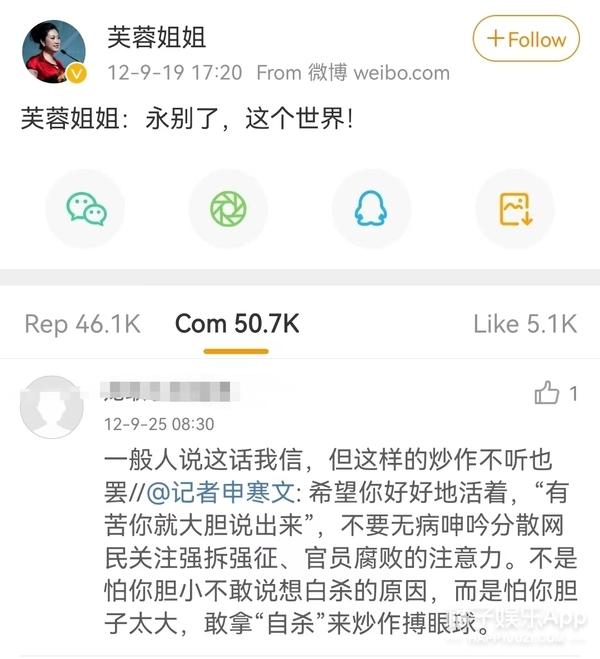Viewport: 600px width, 659px height.
Task: View the Like 5.1K tab
Action: tap(525, 323)
